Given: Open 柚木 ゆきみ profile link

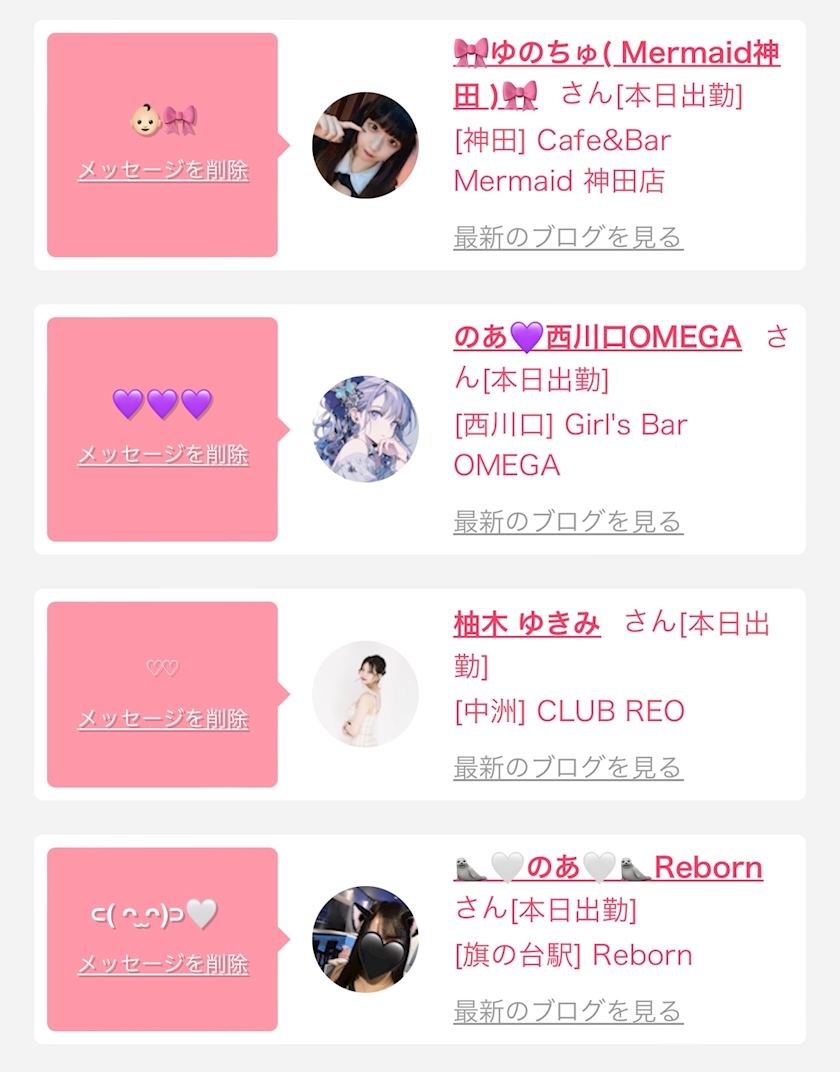Looking at the screenshot, I should [x=527, y=624].
